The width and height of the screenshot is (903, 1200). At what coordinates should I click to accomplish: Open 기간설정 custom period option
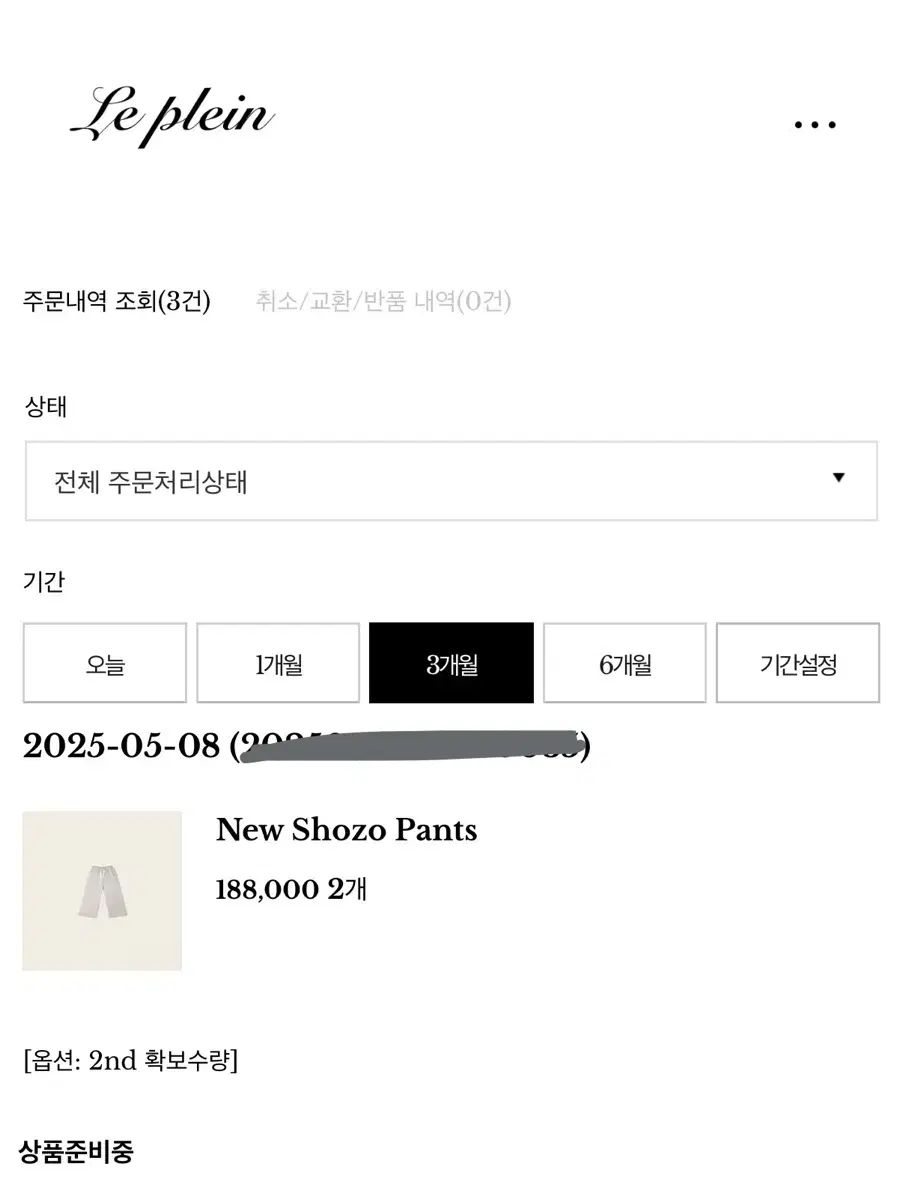pos(798,664)
